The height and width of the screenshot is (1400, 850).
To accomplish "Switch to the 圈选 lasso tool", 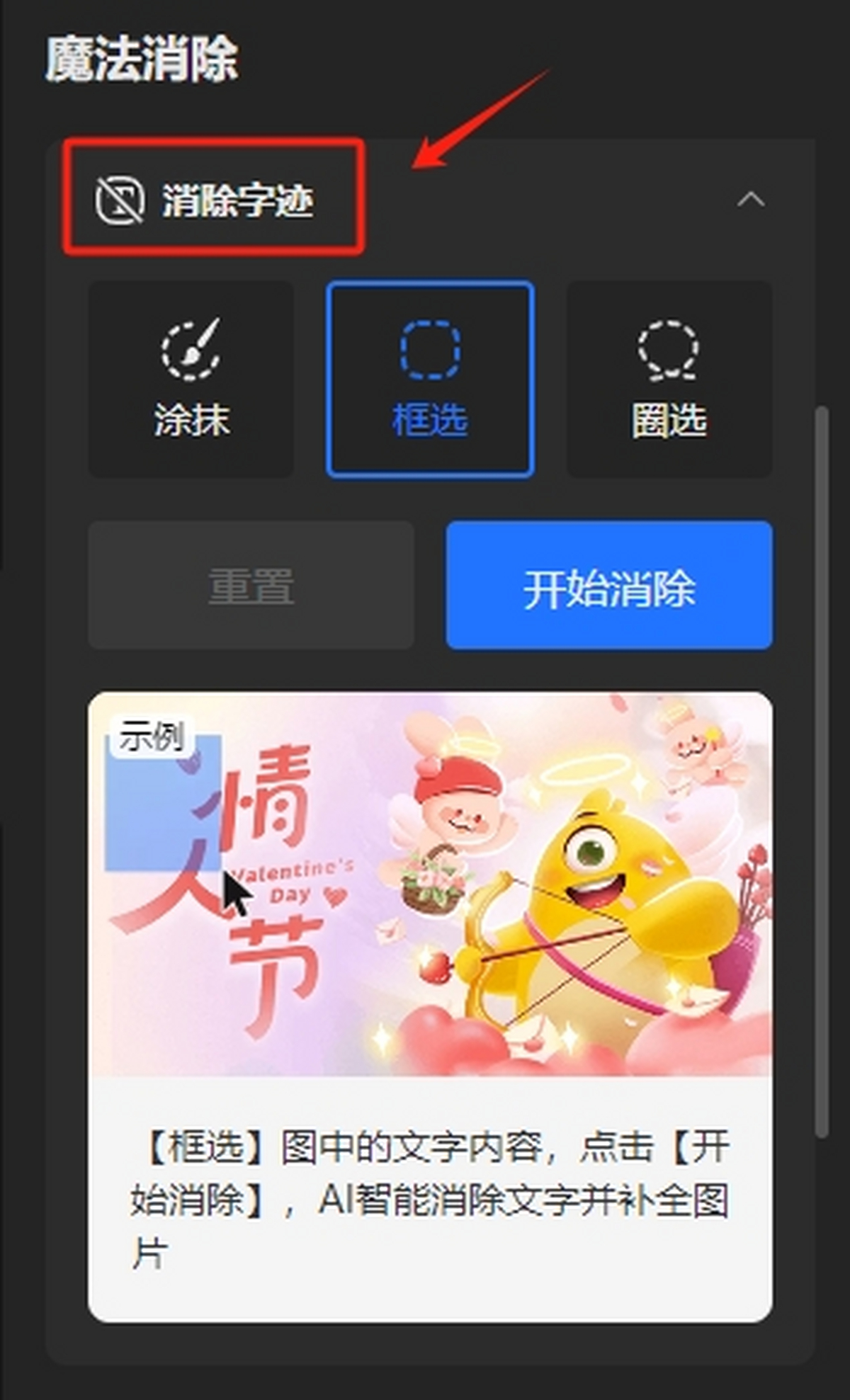I will [x=669, y=379].
